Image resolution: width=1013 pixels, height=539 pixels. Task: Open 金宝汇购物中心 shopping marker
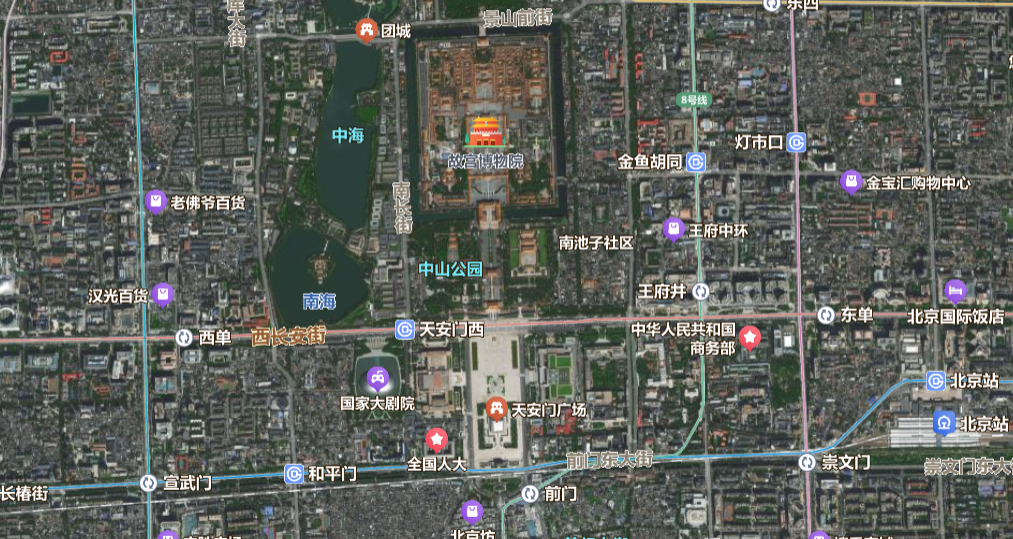[850, 182]
